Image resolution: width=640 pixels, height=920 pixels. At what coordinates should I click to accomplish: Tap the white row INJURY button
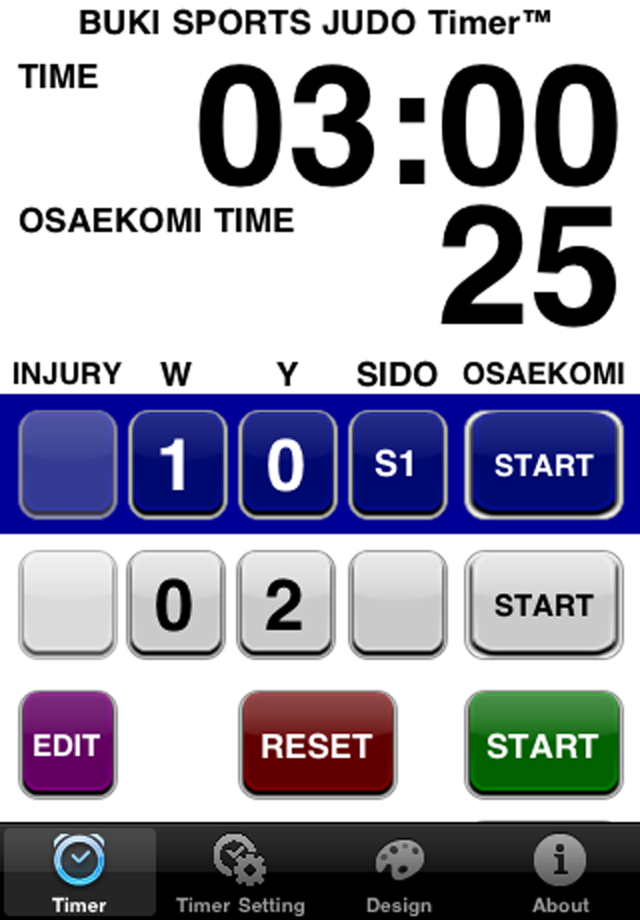coord(68,604)
